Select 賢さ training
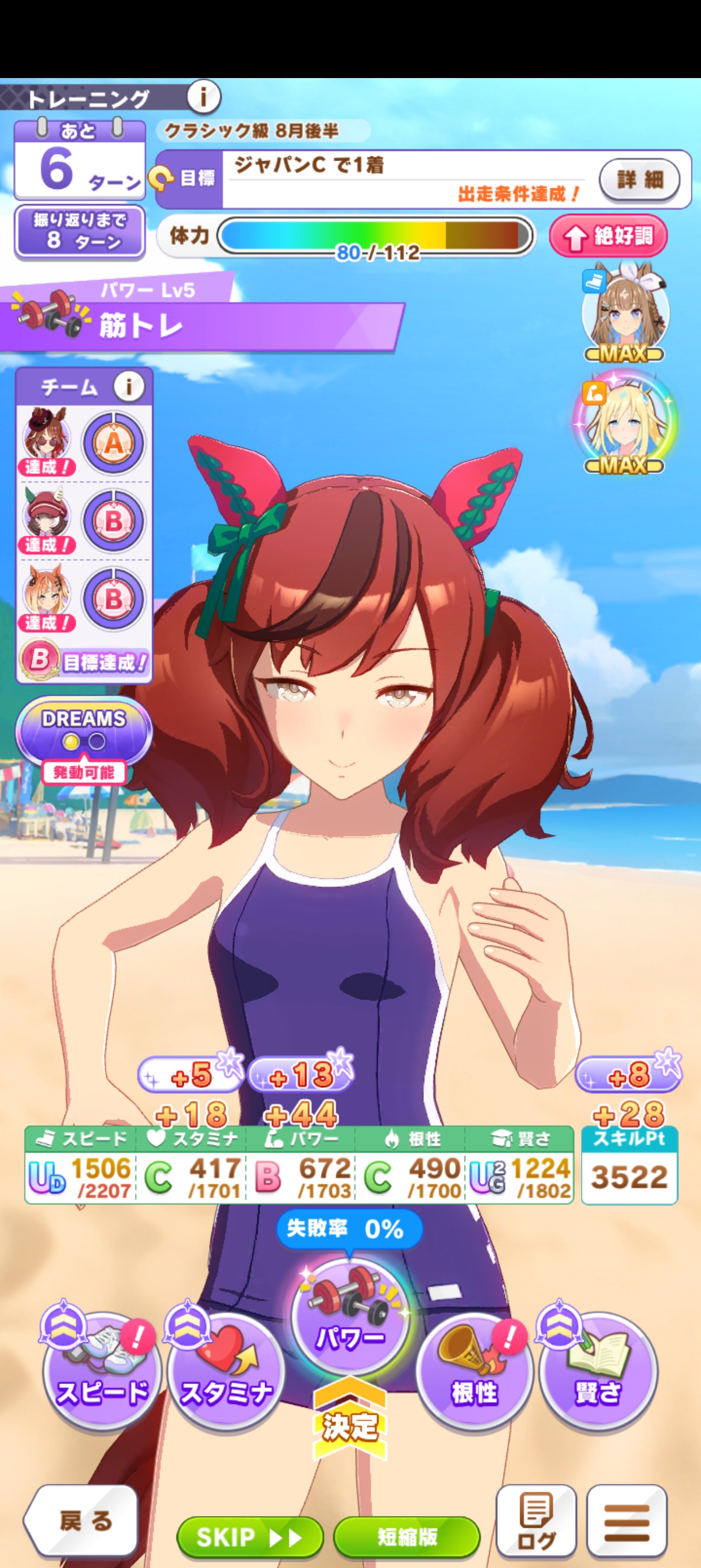This screenshot has height=1568, width=701. [x=598, y=1371]
